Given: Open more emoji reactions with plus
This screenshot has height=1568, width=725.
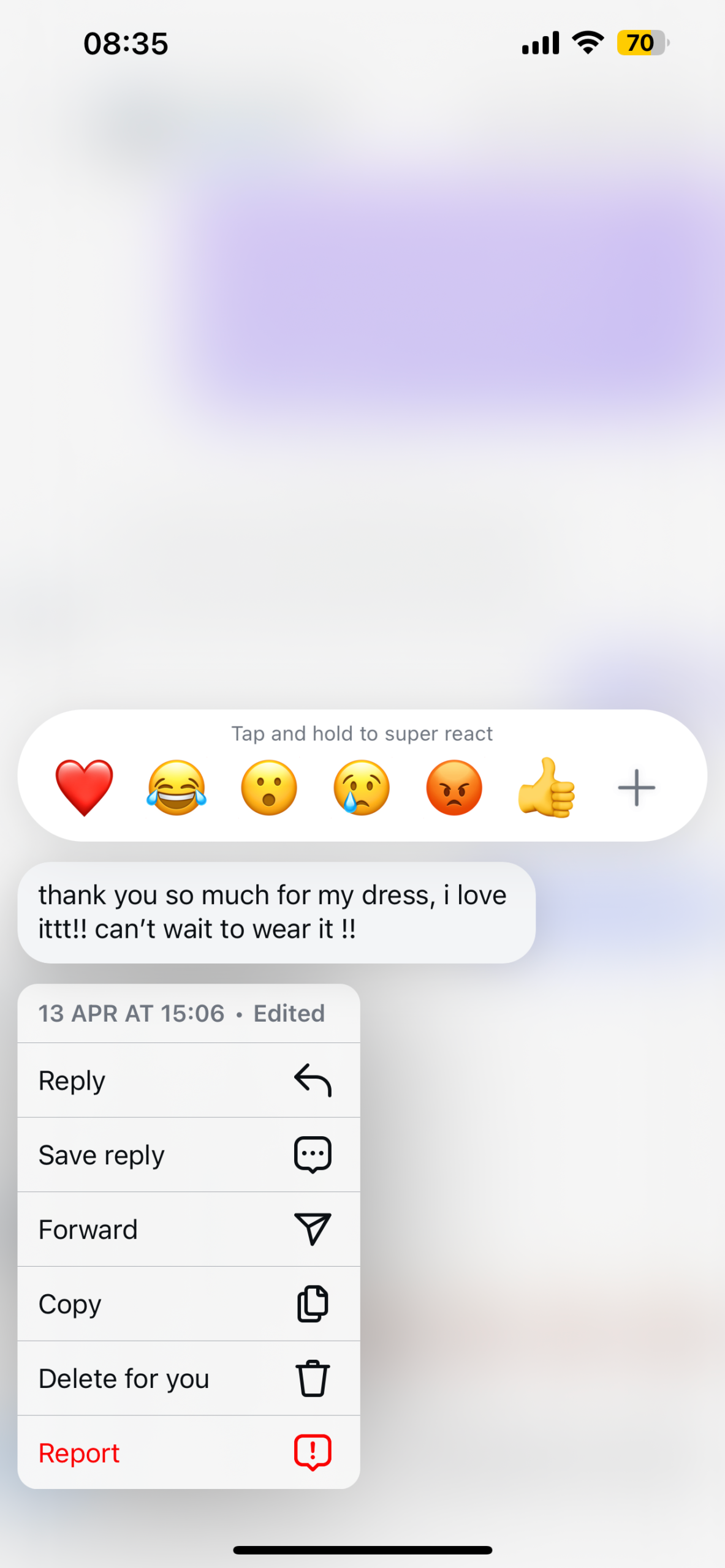Looking at the screenshot, I should [x=636, y=788].
